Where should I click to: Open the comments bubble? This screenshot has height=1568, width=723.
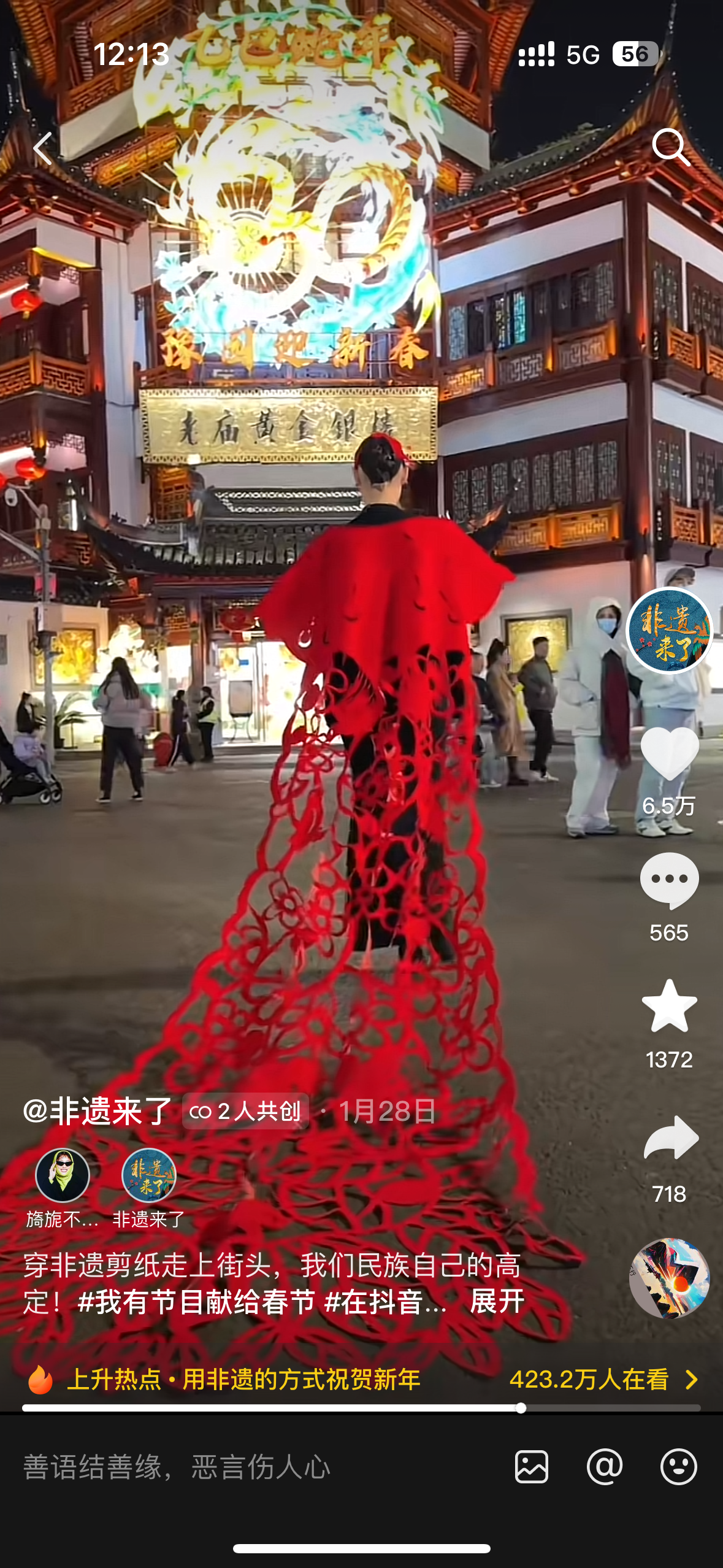tap(669, 880)
